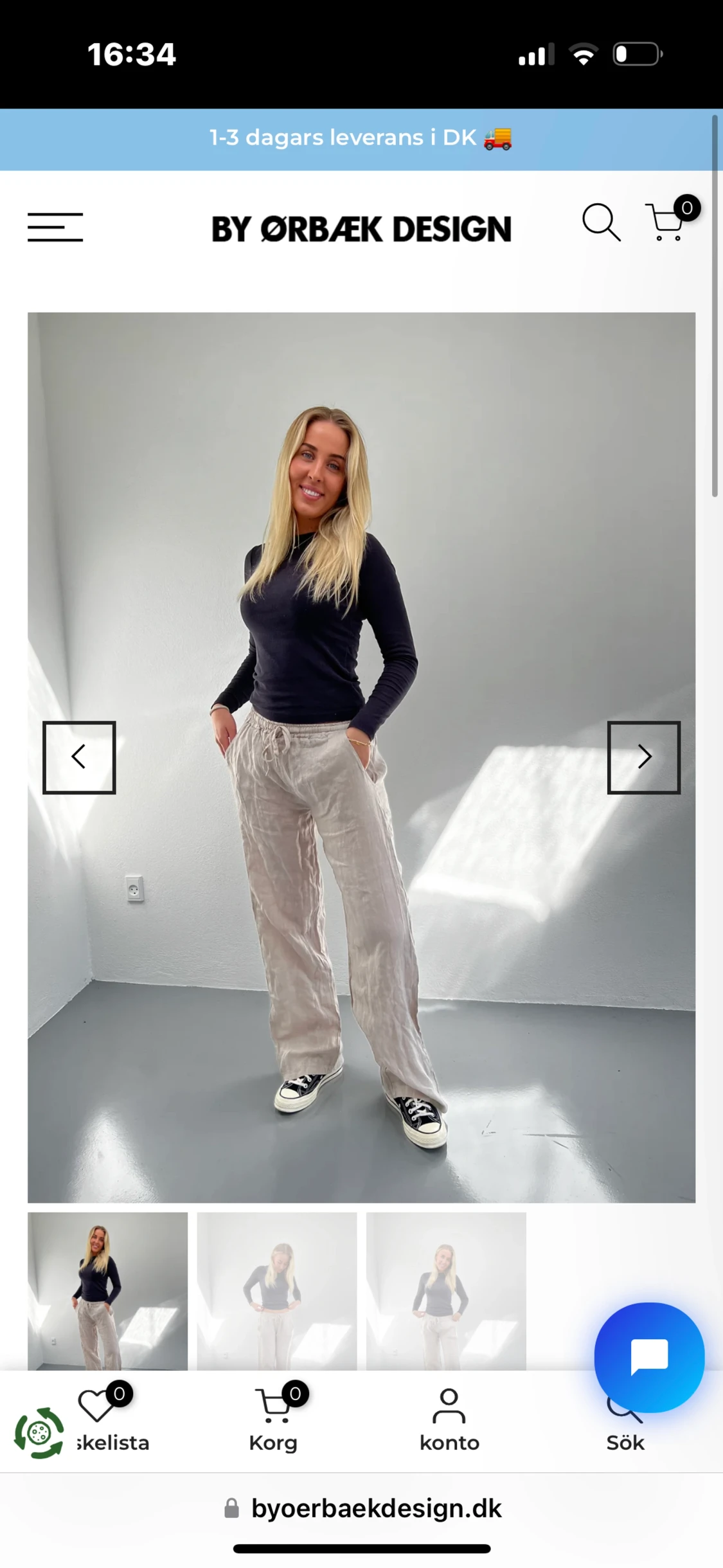723x1568 pixels.
Task: Go to the Korg tab
Action: click(274, 1418)
